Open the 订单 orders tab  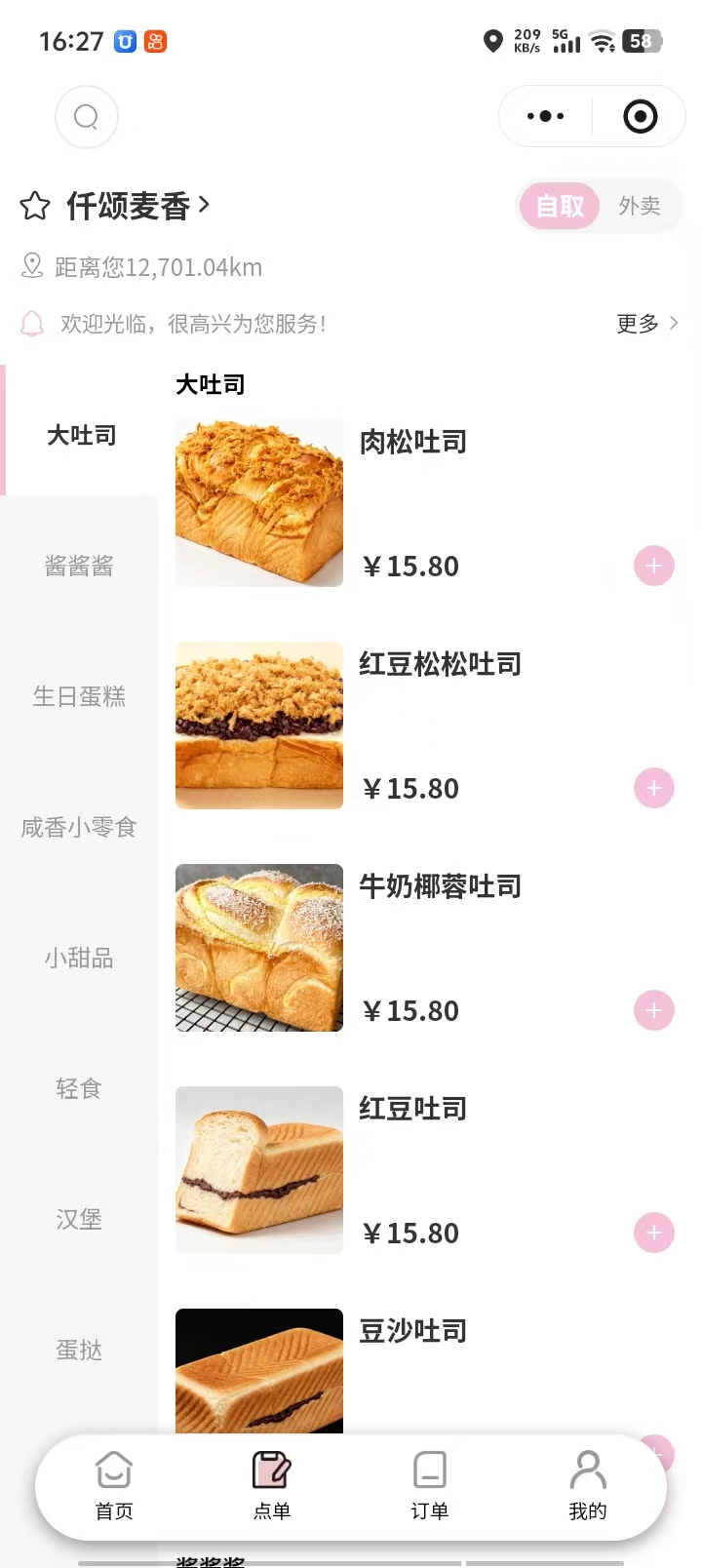click(429, 1486)
